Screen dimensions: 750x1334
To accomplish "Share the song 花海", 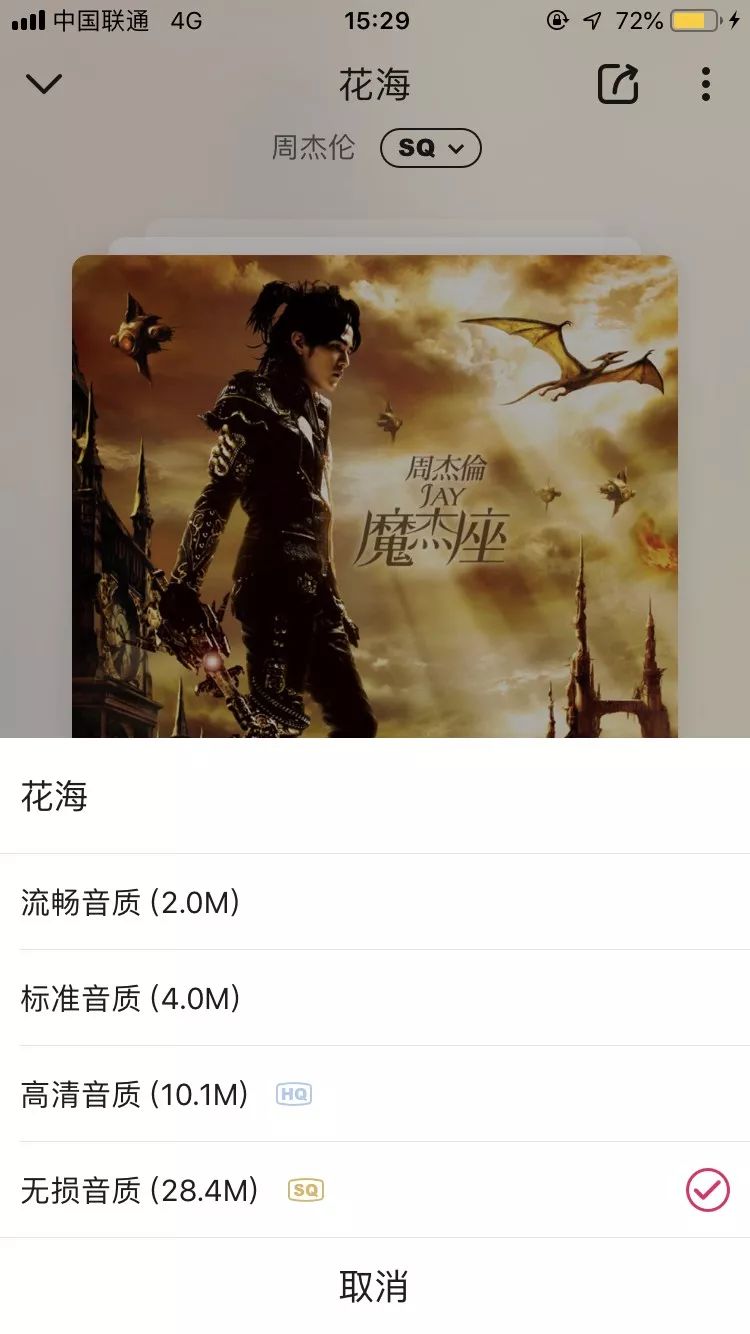I will tap(618, 84).
